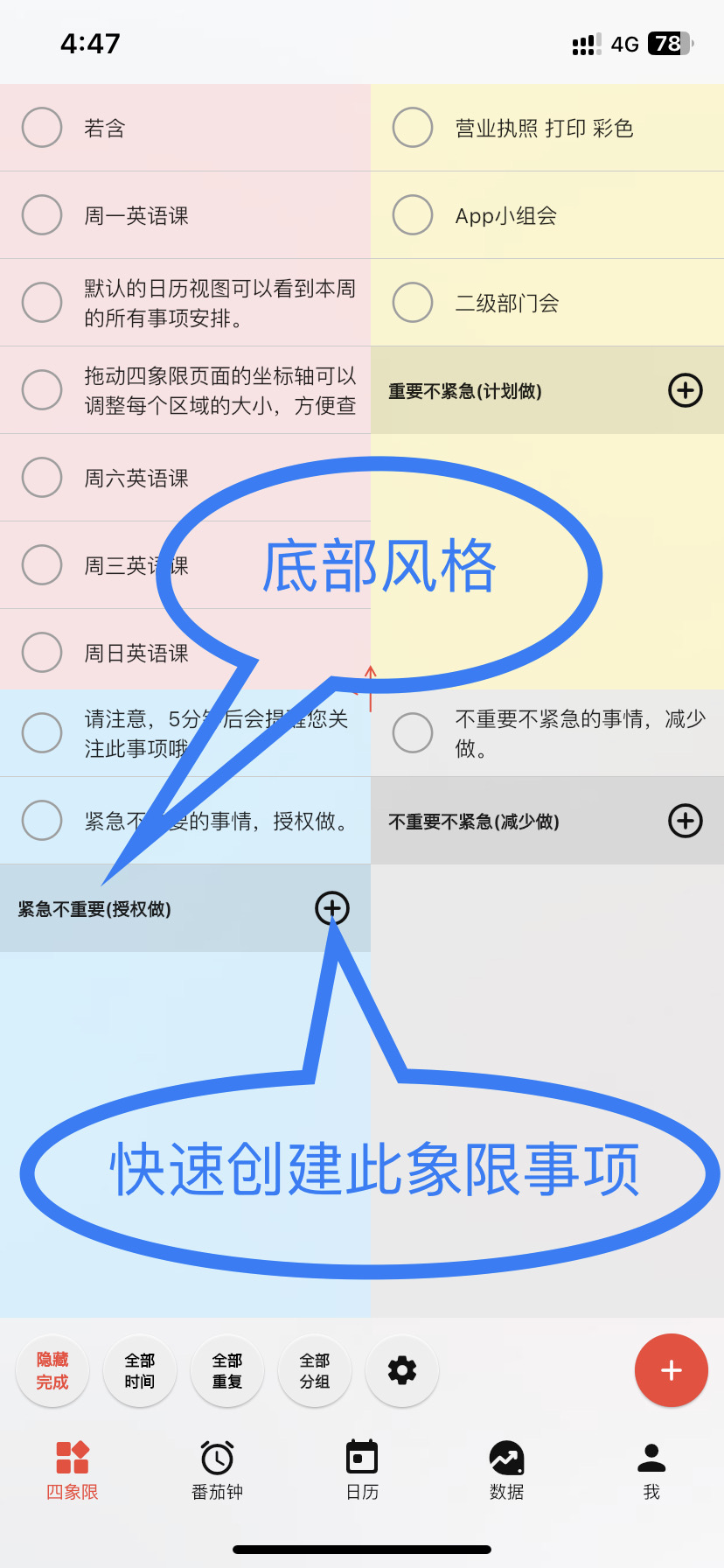Switch to the 数据 tab
This screenshot has width=724, height=1568.
click(x=506, y=1470)
